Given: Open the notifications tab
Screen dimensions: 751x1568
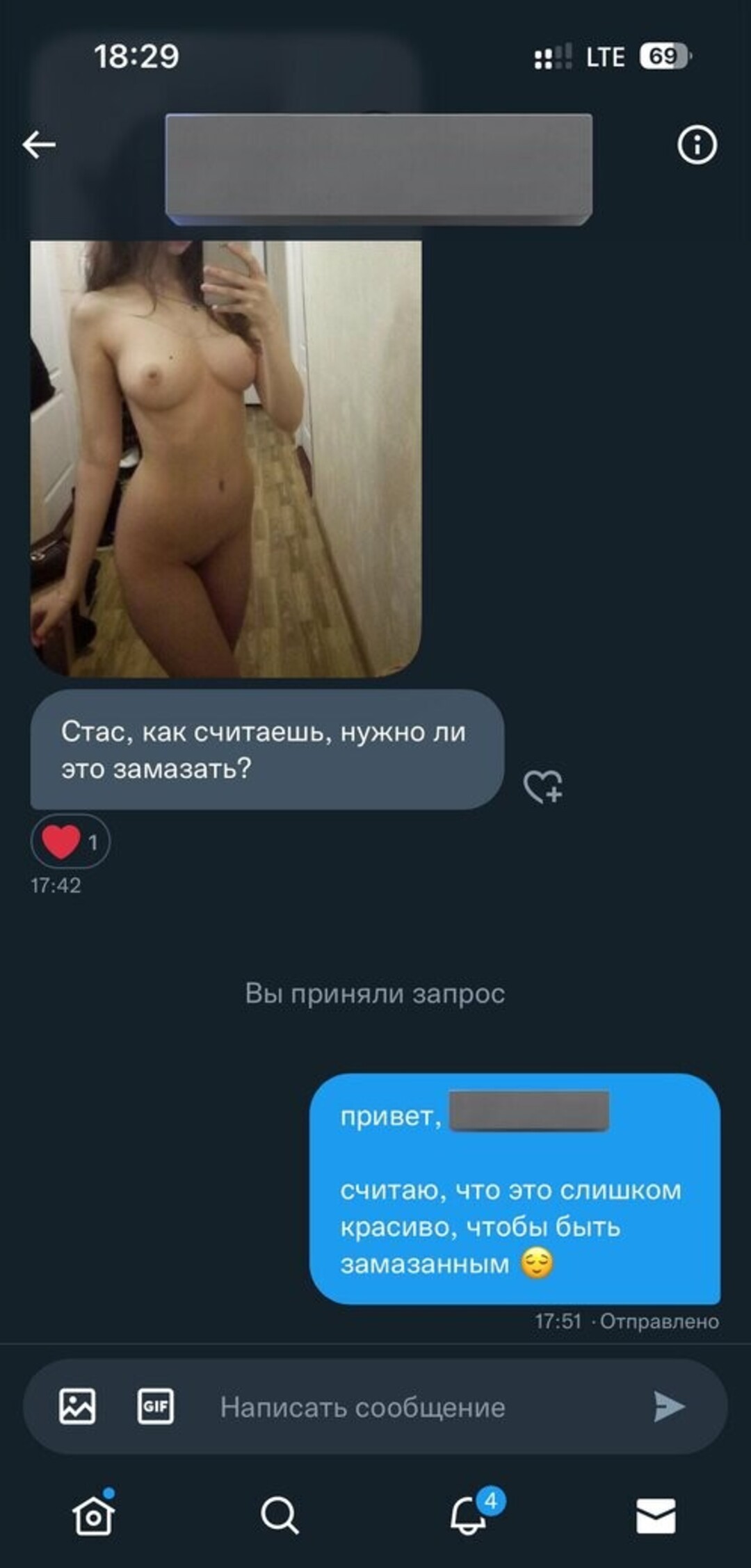Looking at the screenshot, I should (x=469, y=1514).
